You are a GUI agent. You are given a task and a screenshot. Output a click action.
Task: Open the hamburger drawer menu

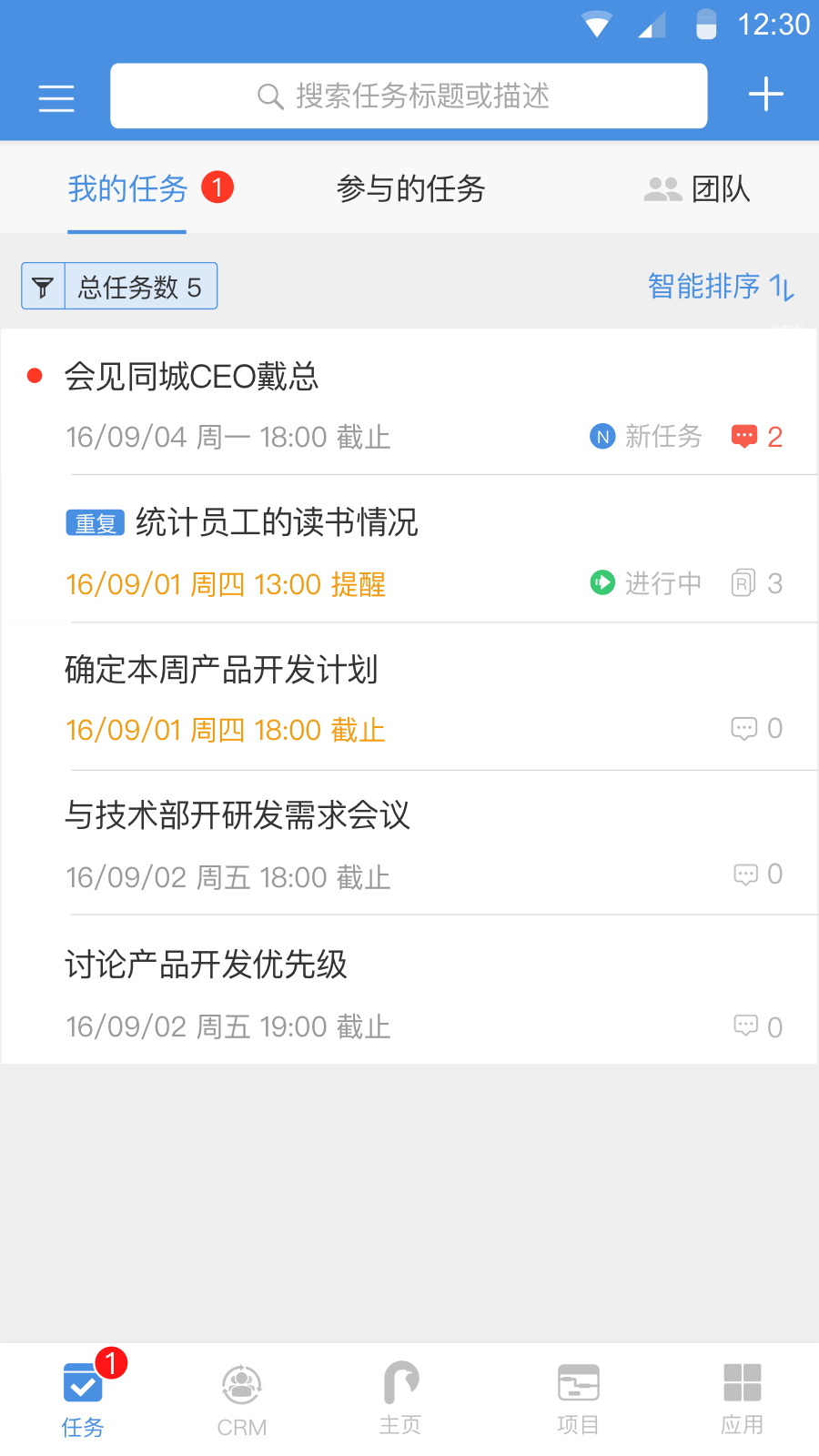(56, 97)
